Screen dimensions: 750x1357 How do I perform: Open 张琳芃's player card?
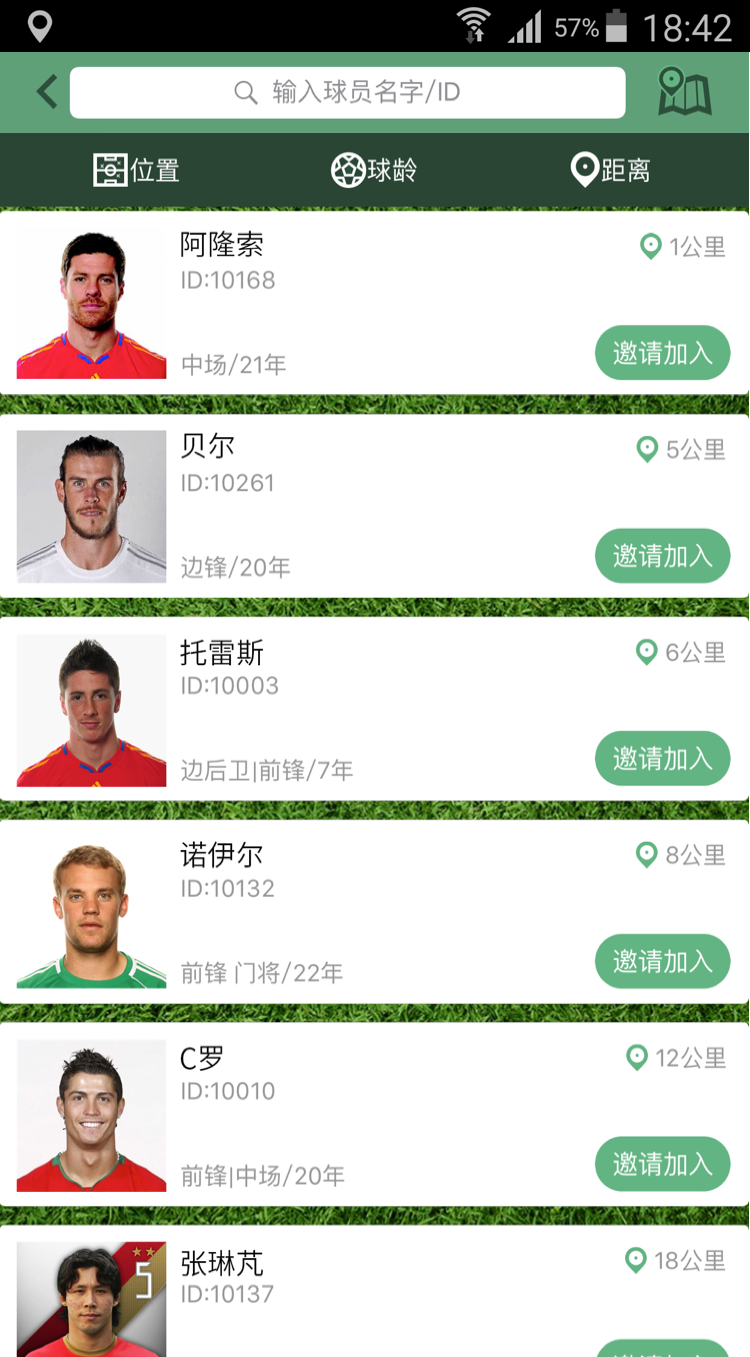pyautogui.click(x=374, y=1291)
